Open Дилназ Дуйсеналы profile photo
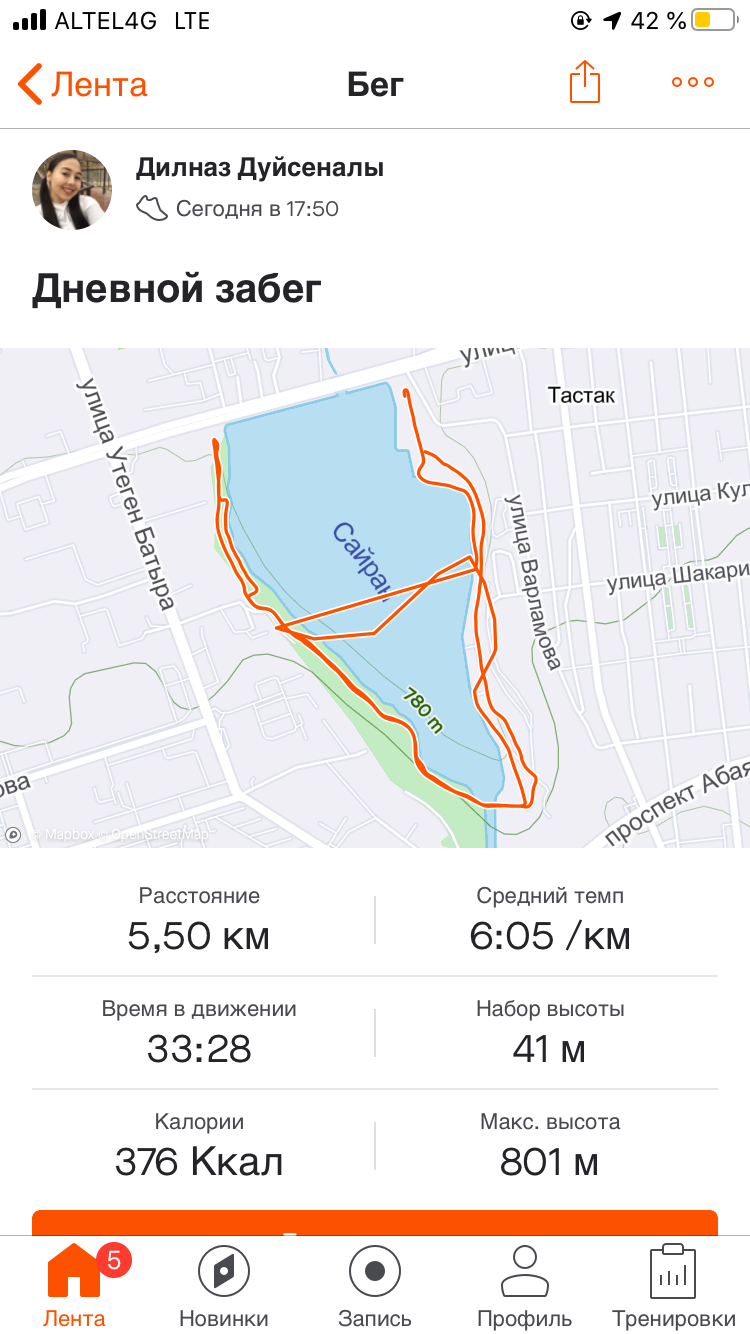The width and height of the screenshot is (750, 1334). click(x=72, y=190)
